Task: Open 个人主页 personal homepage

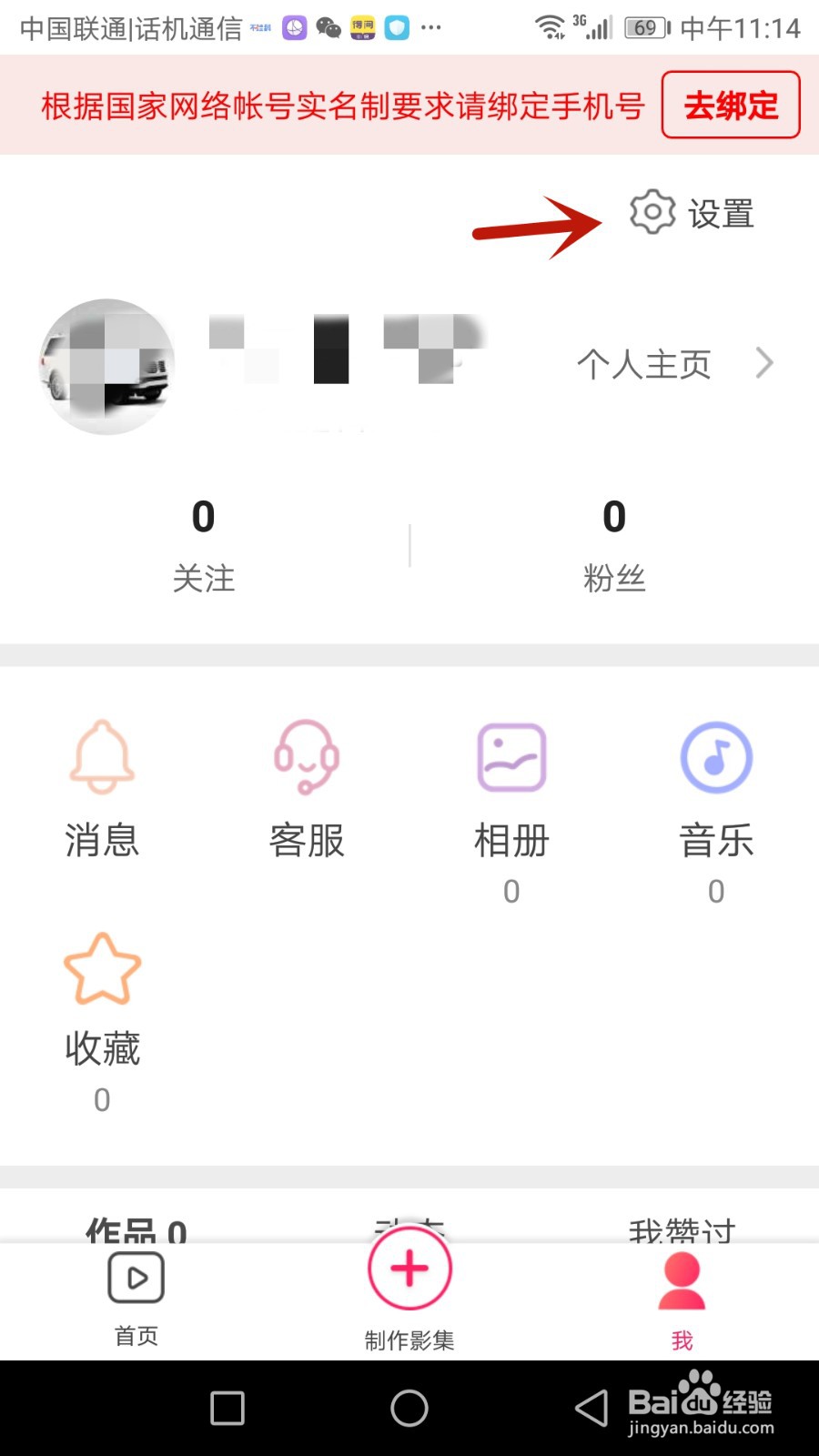Action: [673, 364]
